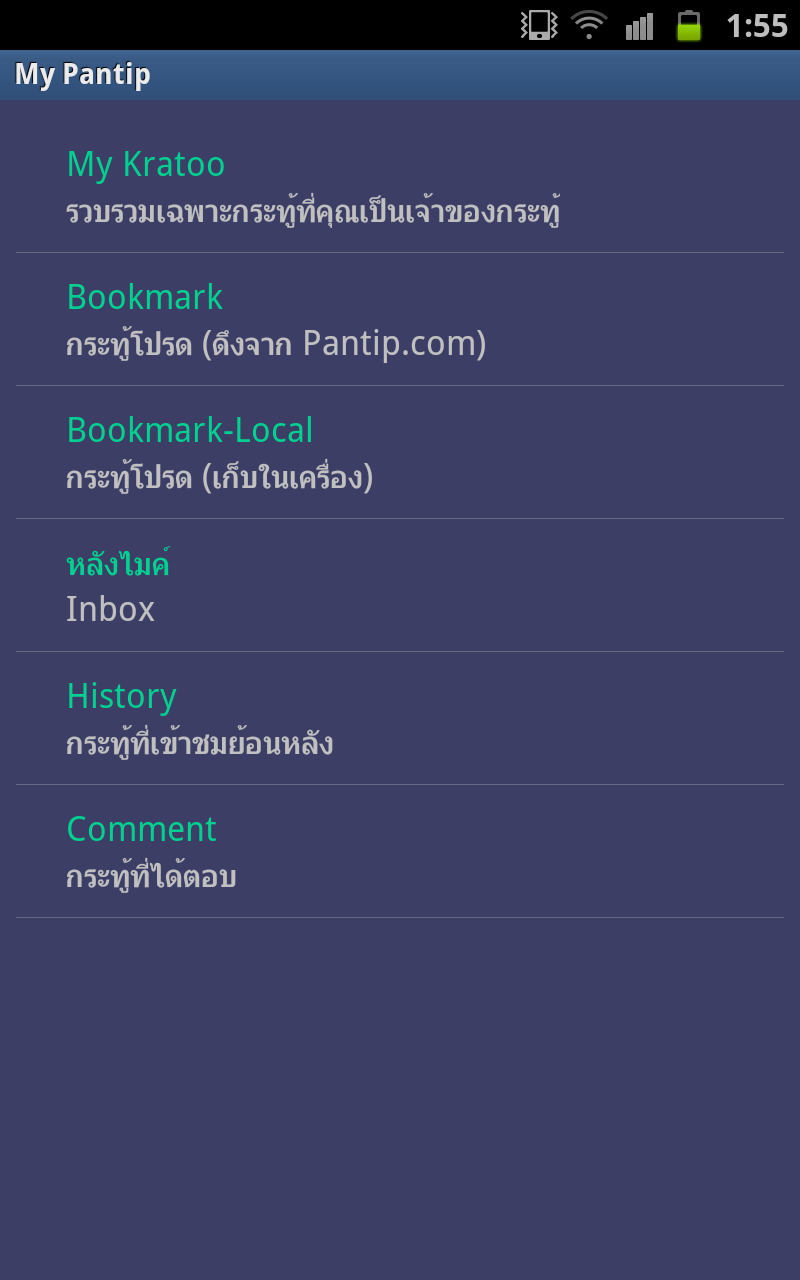Open the Comment row
The image size is (800, 1280).
click(400, 851)
